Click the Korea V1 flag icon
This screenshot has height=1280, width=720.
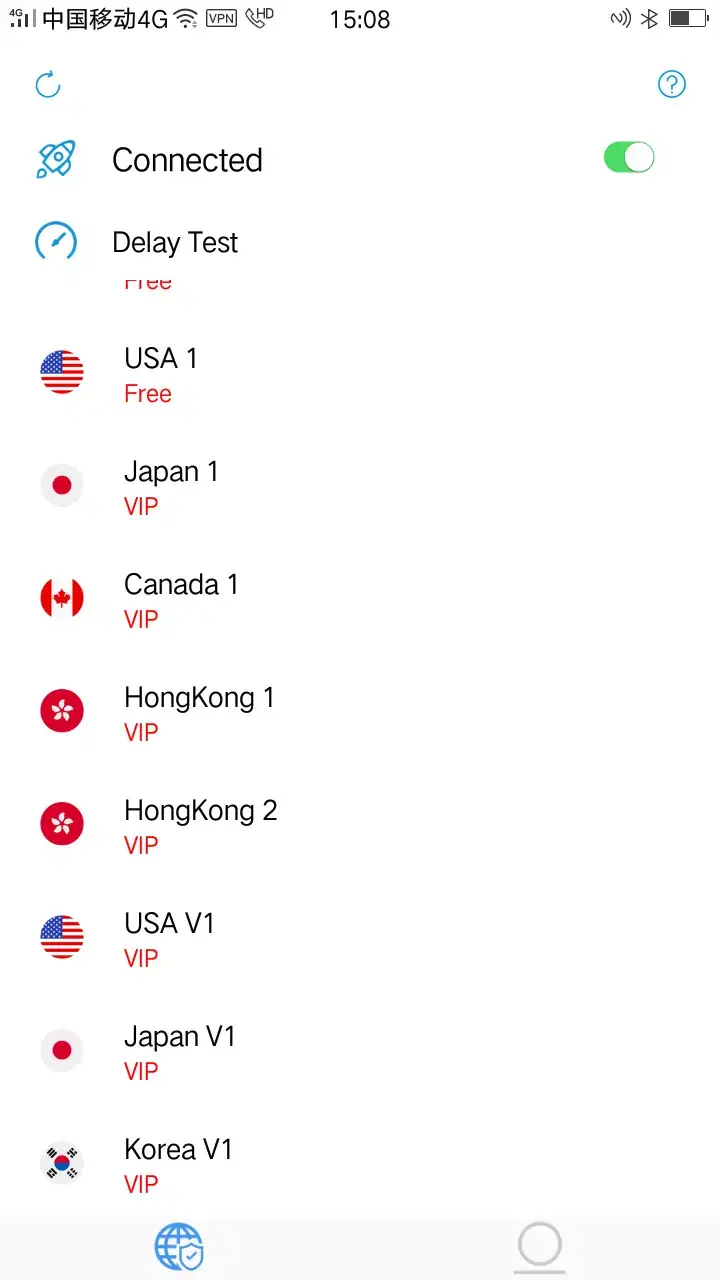(62, 1162)
